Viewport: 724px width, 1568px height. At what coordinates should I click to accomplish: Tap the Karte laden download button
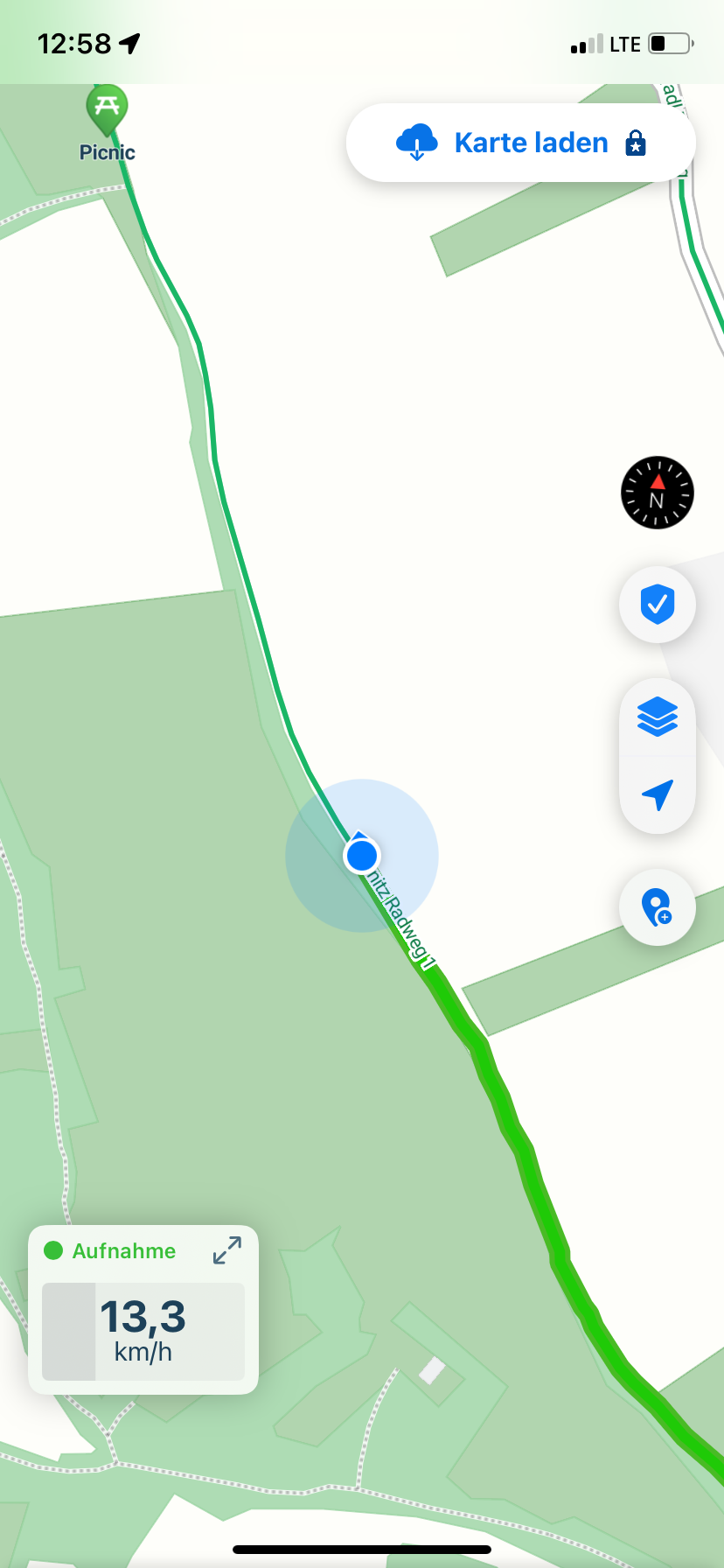pyautogui.click(x=521, y=143)
